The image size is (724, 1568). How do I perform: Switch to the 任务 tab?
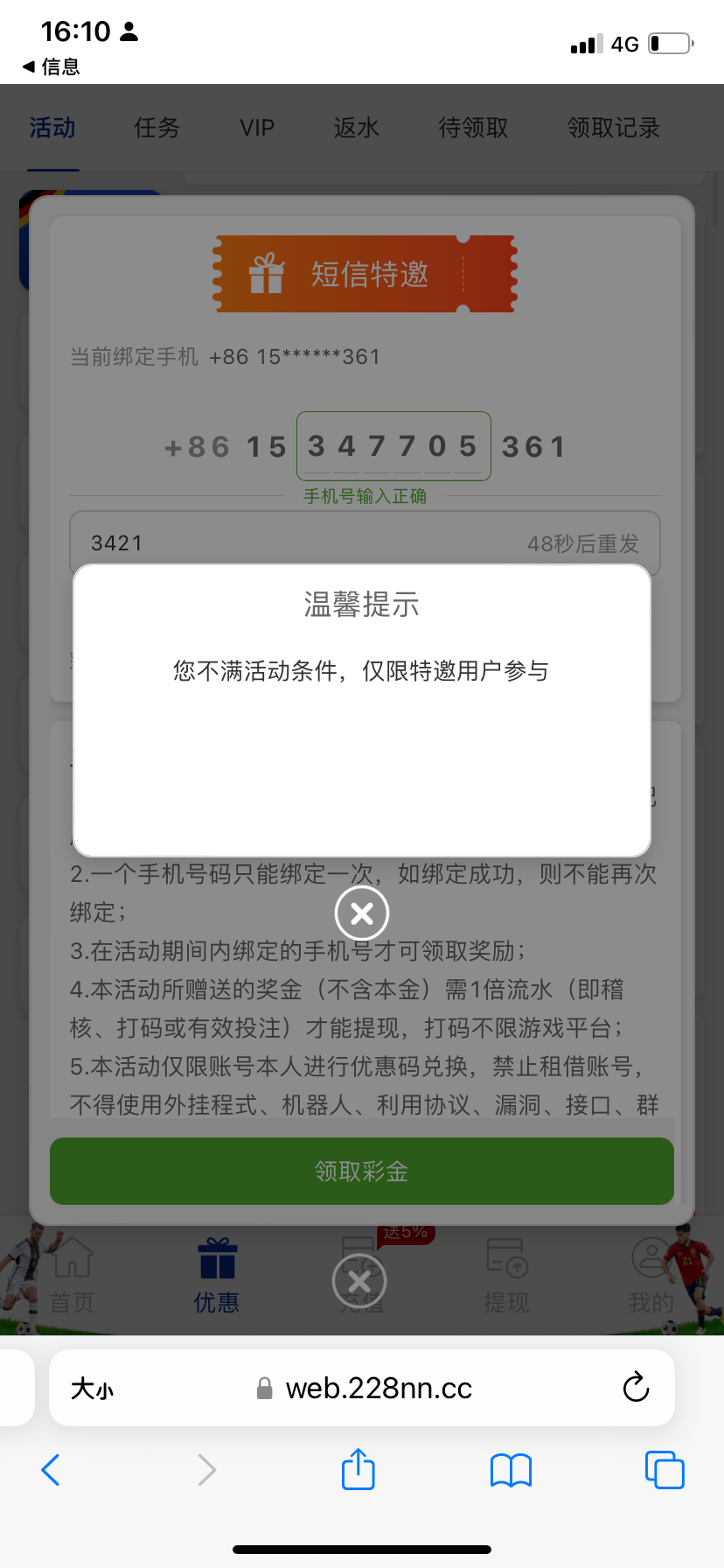click(x=157, y=129)
